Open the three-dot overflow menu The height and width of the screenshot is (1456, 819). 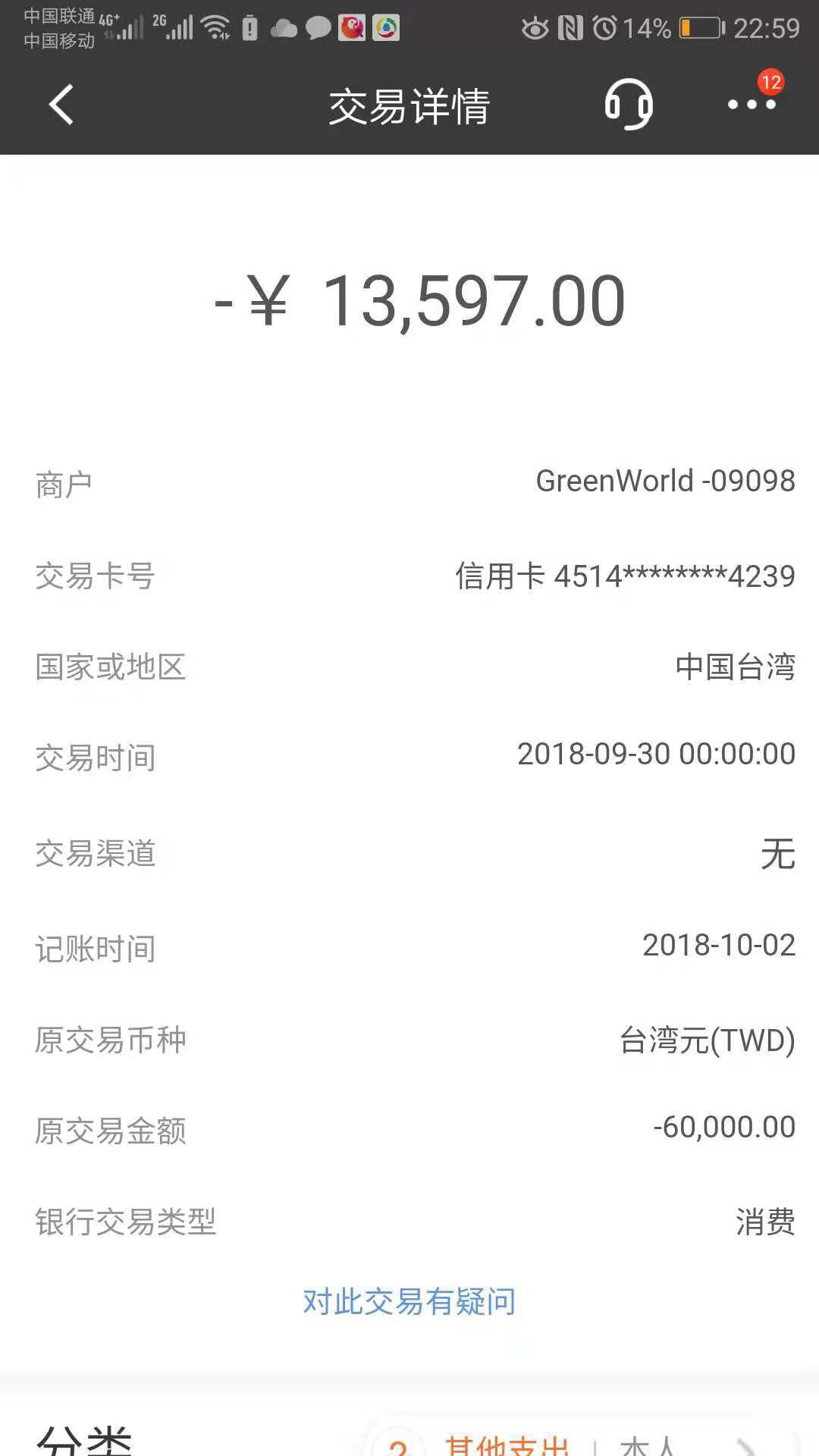click(x=752, y=105)
